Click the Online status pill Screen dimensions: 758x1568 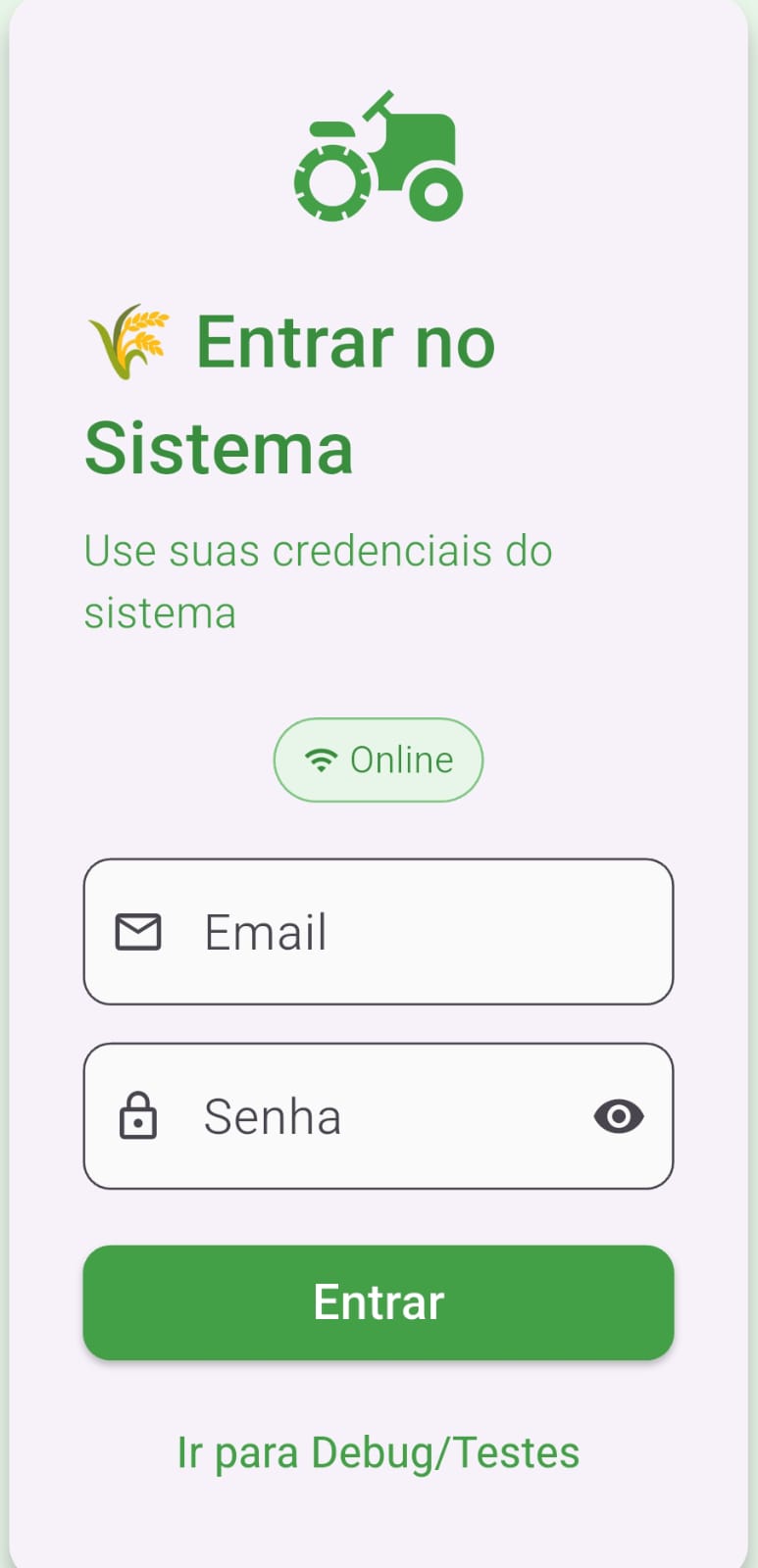coord(379,759)
